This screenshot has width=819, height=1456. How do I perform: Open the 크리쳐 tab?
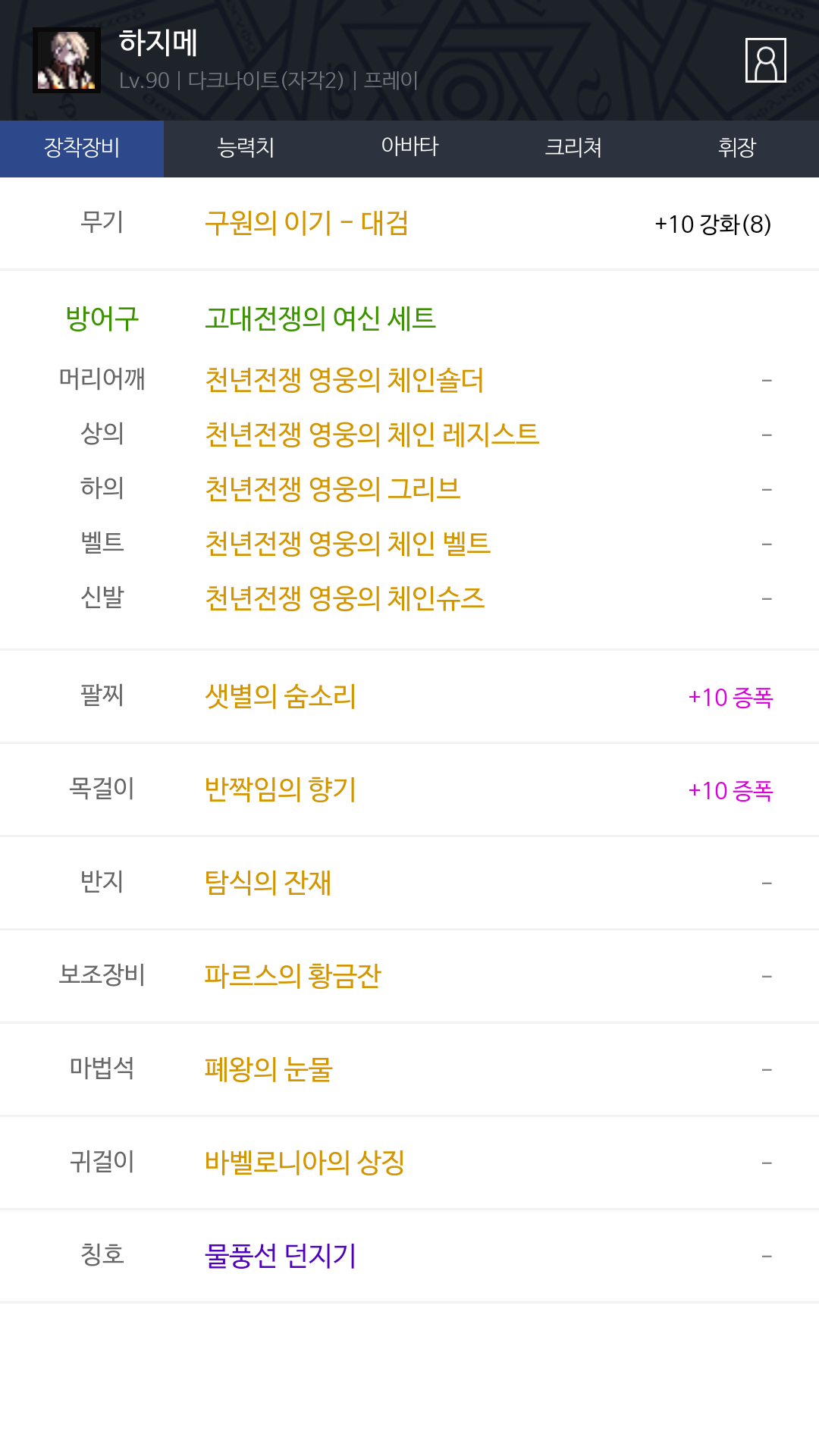click(x=573, y=149)
